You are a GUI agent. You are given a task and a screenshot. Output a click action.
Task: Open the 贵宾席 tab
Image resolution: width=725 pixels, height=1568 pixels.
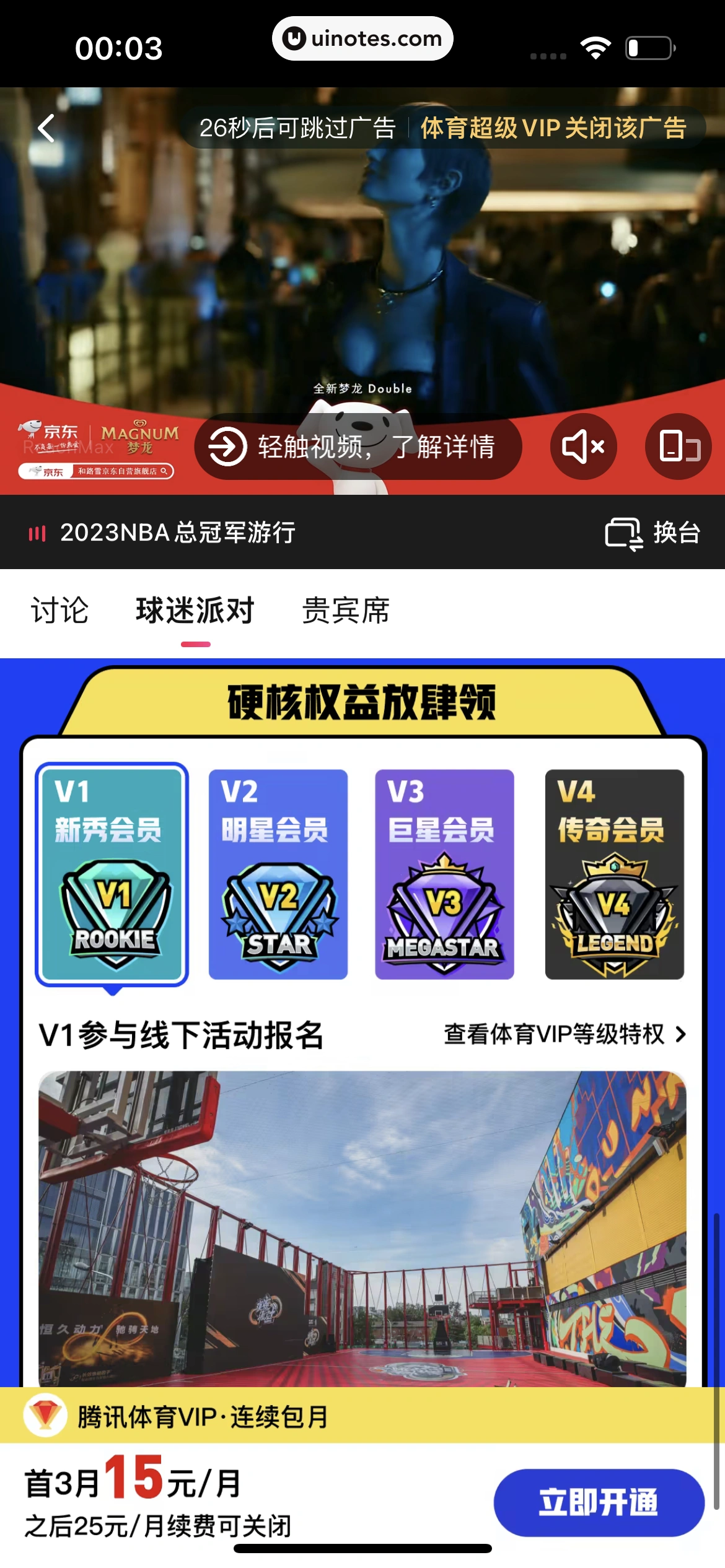(345, 611)
